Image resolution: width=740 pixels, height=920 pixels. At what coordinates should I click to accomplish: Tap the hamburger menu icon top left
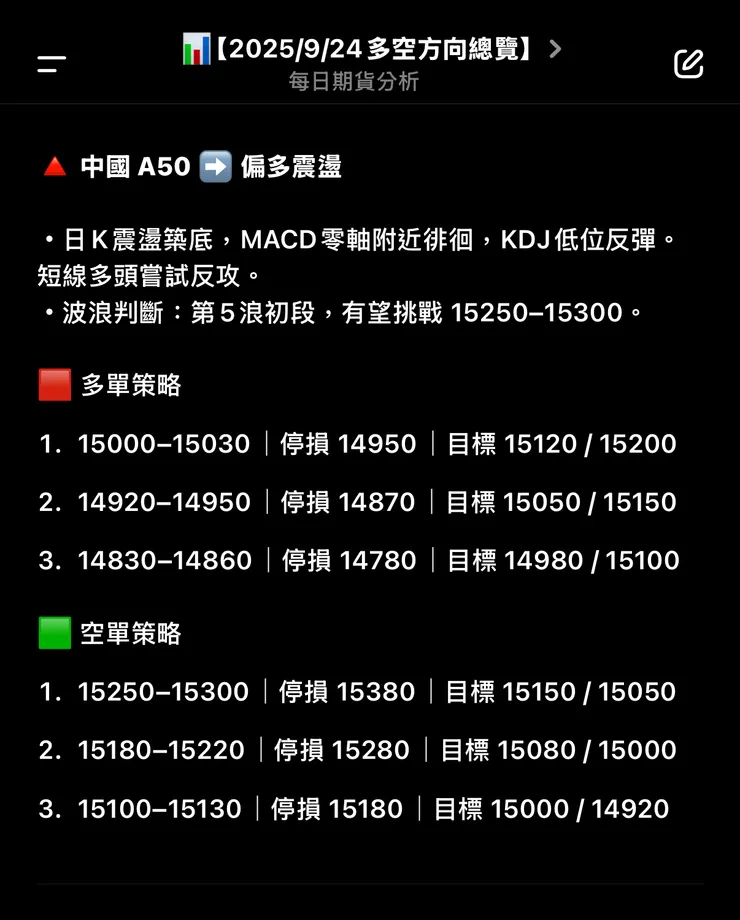click(x=48, y=64)
